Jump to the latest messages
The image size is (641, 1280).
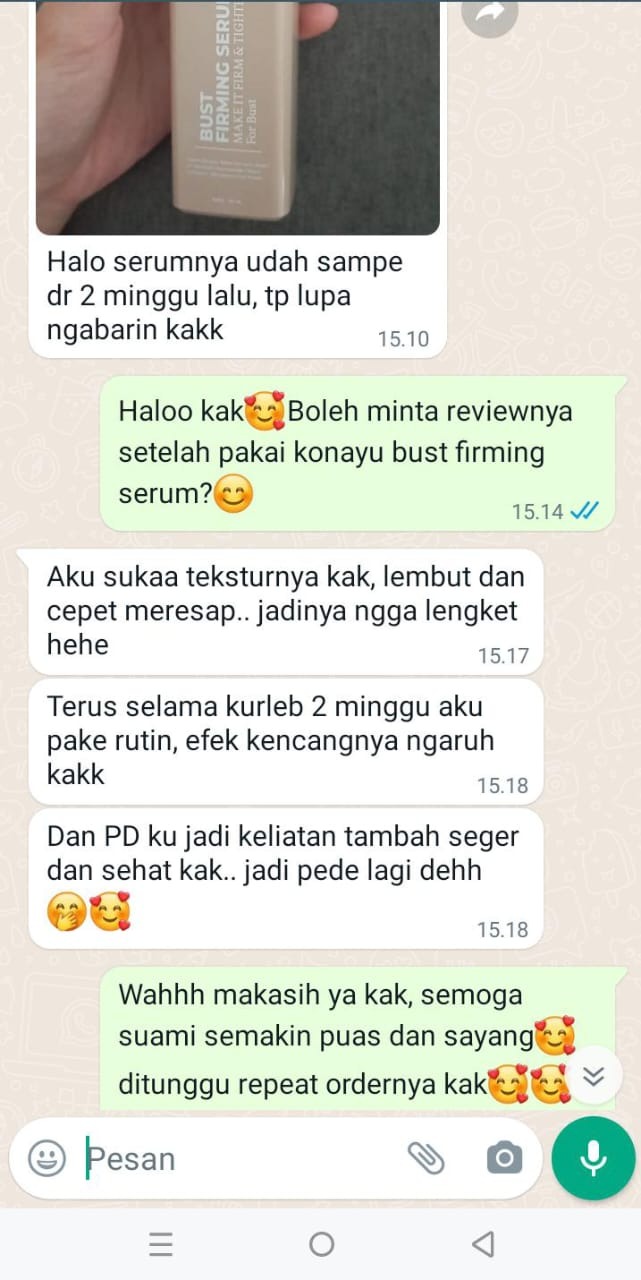coord(594,1076)
